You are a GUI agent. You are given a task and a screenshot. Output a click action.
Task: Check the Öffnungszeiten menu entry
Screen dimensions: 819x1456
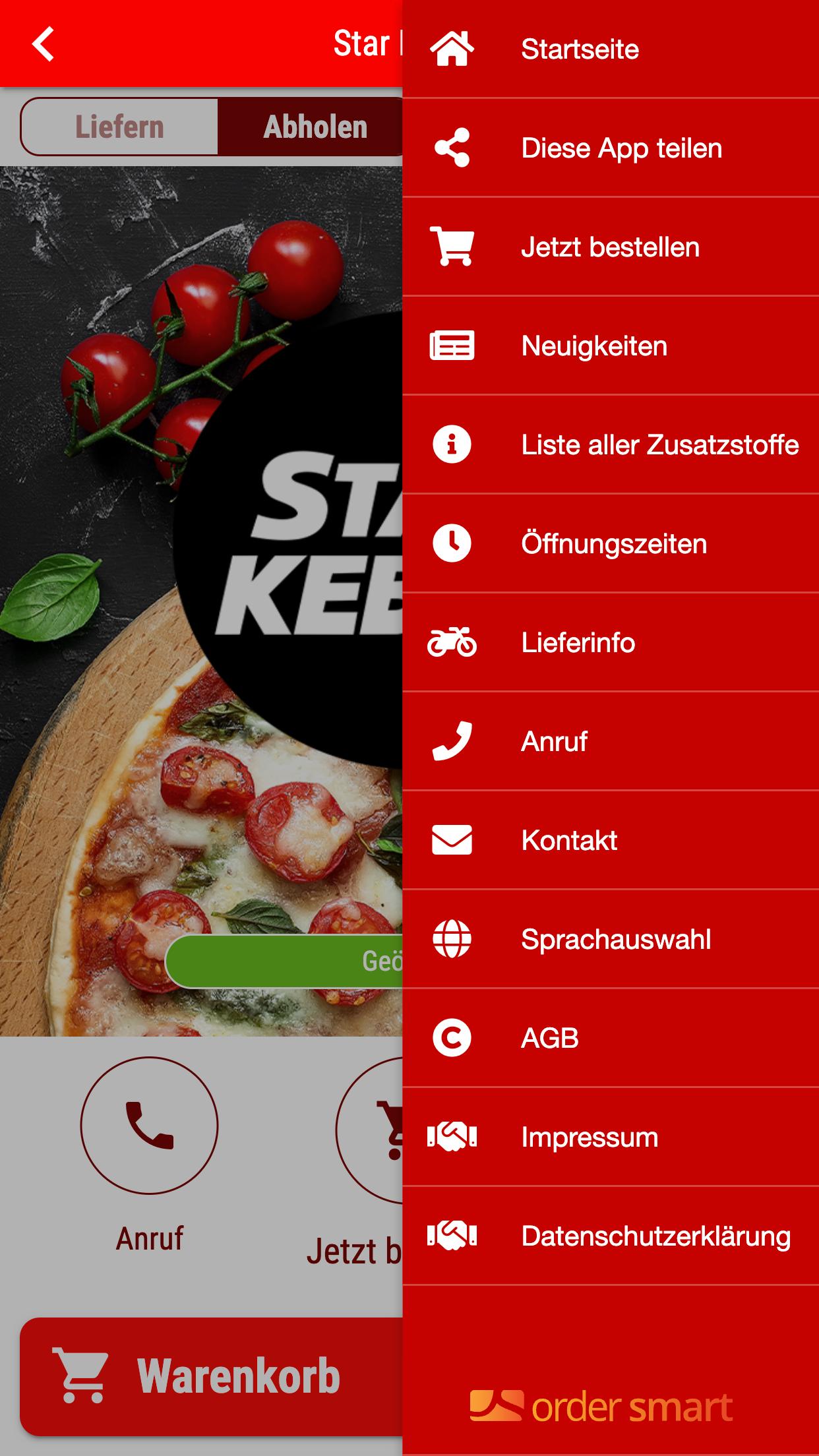pos(610,544)
